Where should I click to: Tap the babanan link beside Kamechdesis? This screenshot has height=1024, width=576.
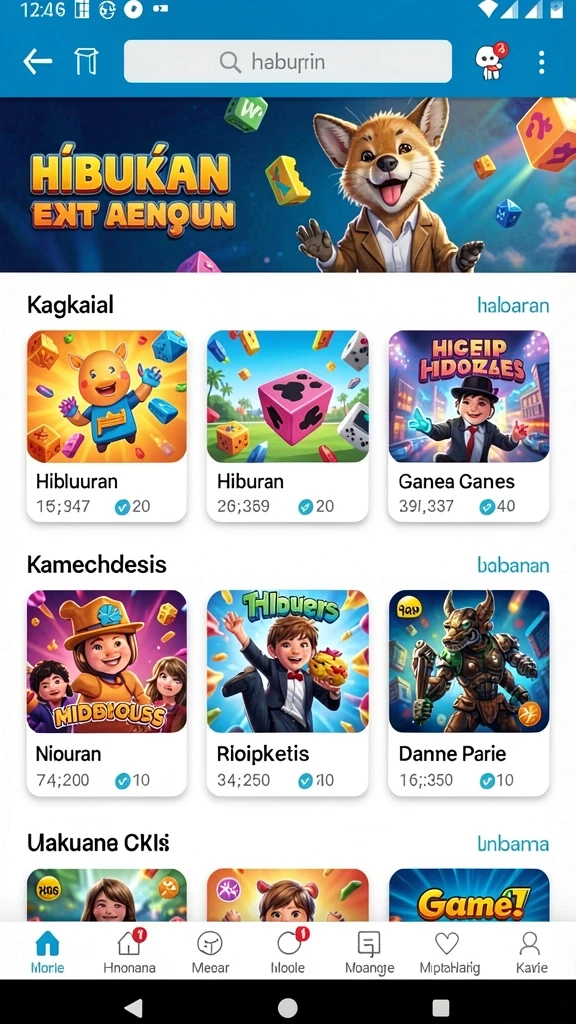point(513,565)
